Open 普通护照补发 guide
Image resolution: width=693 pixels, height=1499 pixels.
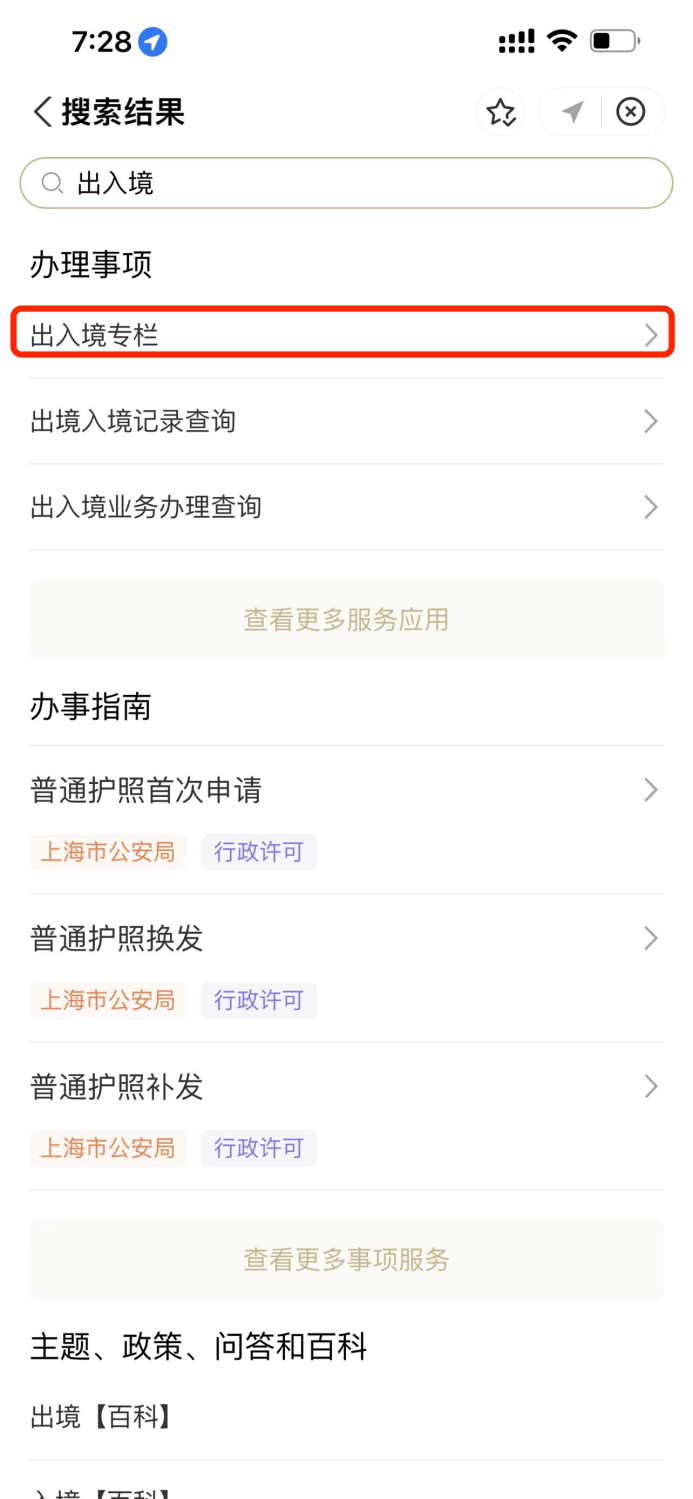point(346,1087)
